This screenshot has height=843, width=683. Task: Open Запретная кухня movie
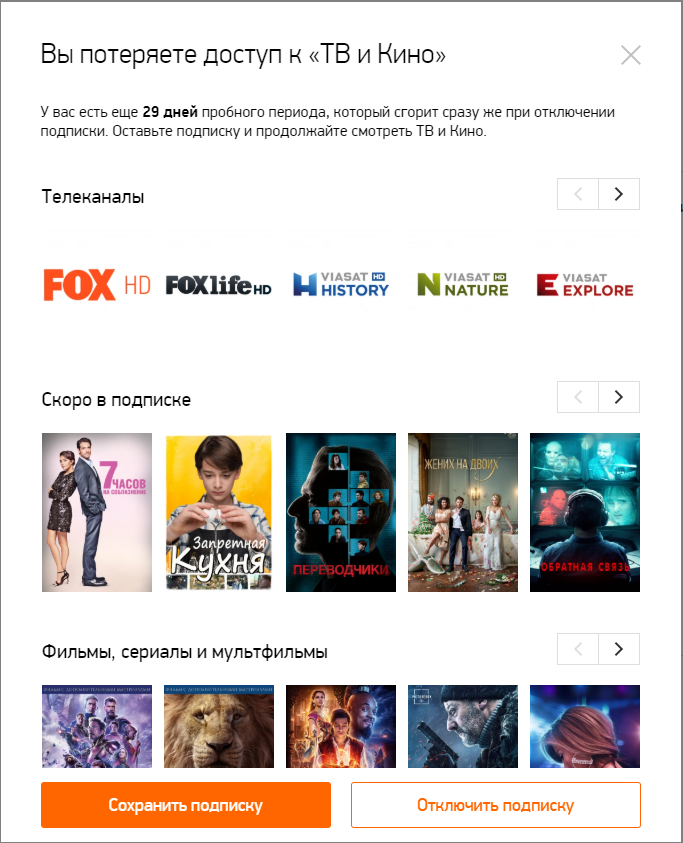(x=218, y=512)
